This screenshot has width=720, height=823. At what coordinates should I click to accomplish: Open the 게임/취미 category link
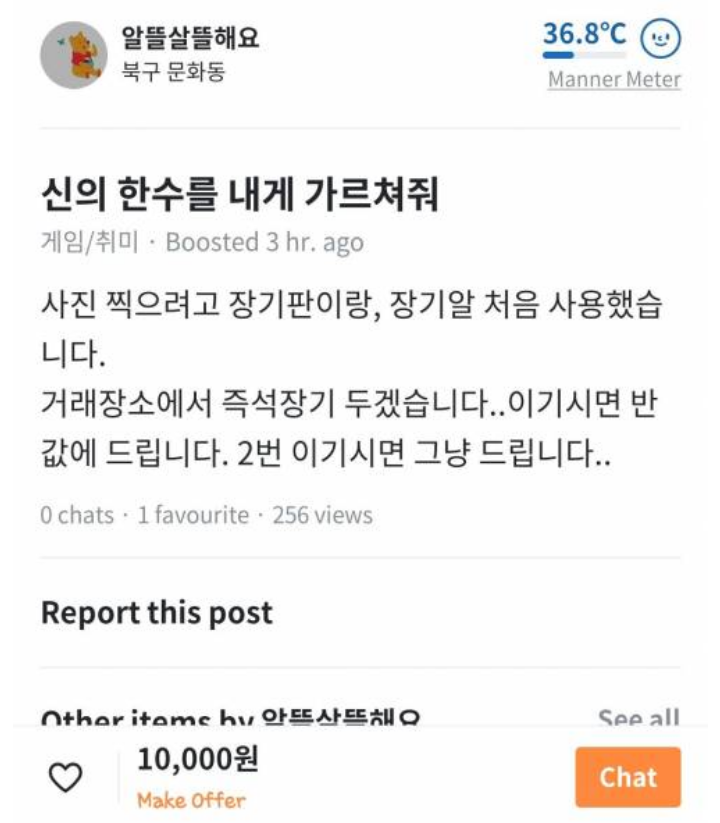click(89, 242)
